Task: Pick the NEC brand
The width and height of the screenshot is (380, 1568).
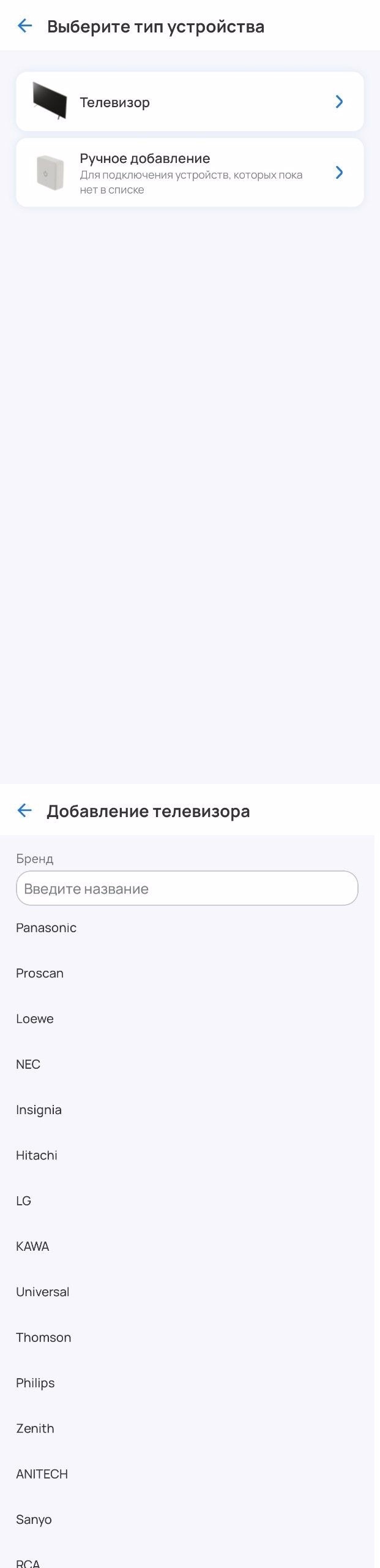Action: coord(28,1064)
